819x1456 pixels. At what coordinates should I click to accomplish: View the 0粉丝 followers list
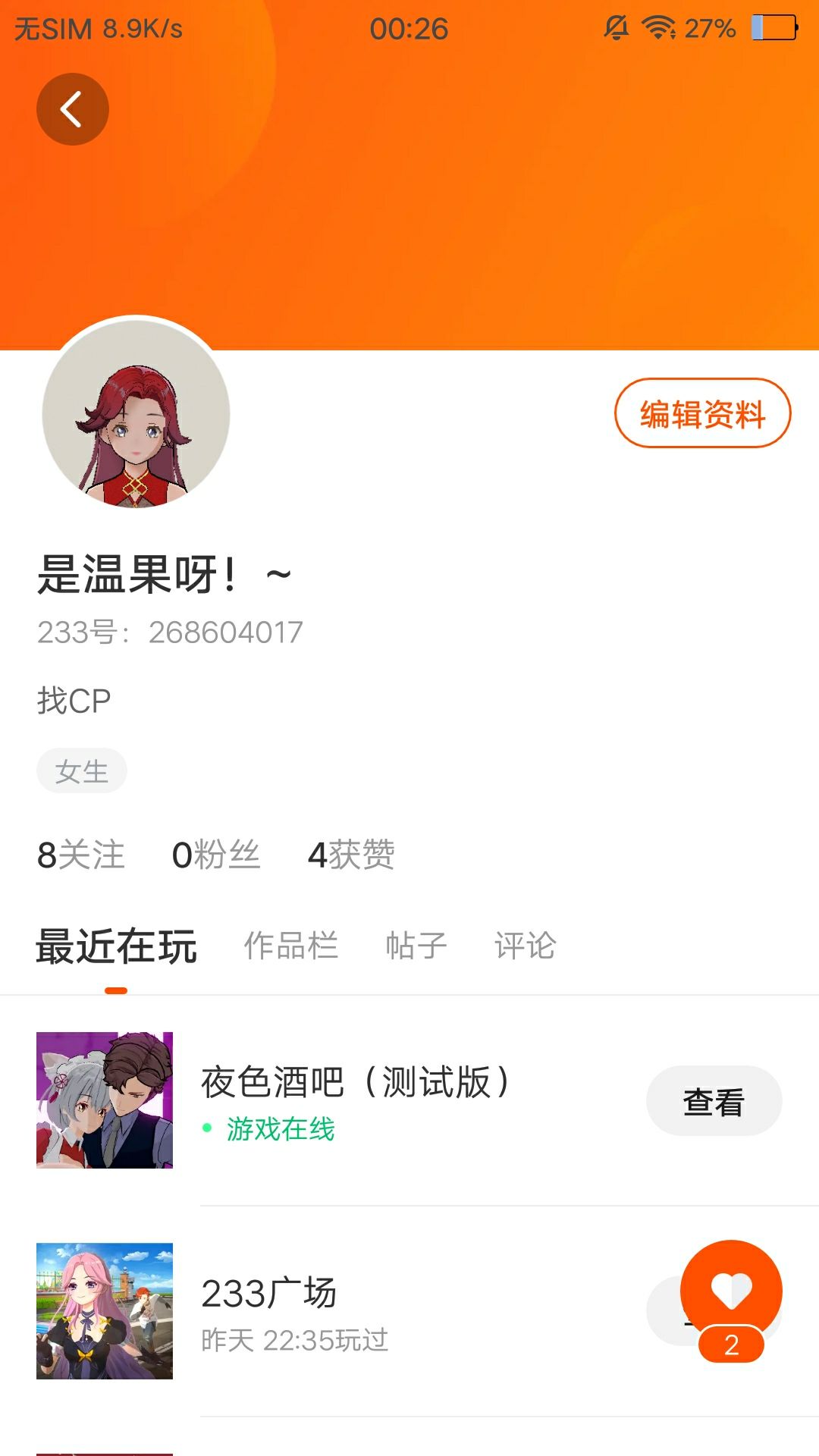[x=216, y=855]
